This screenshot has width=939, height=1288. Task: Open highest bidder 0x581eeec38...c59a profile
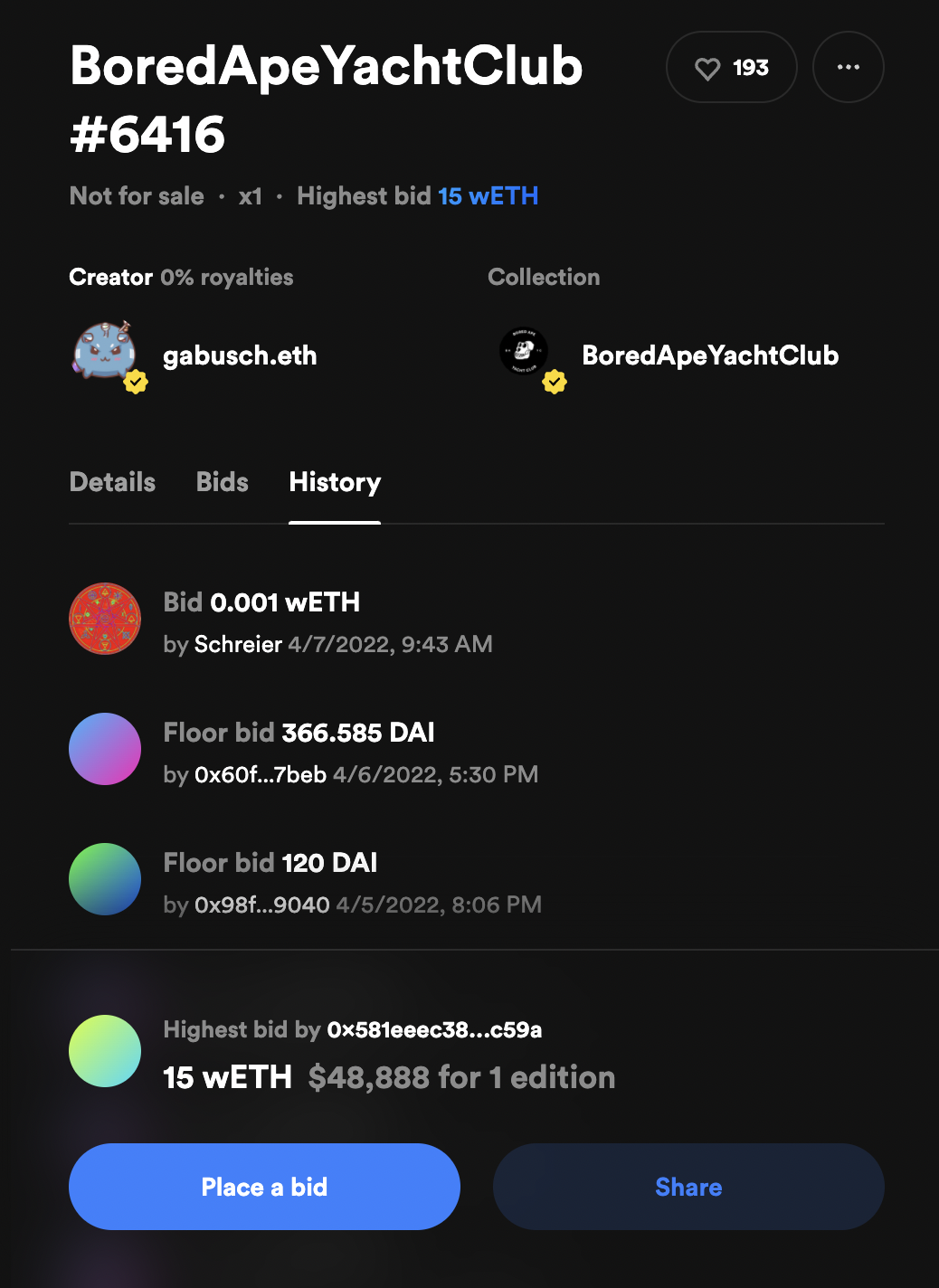[434, 1029]
